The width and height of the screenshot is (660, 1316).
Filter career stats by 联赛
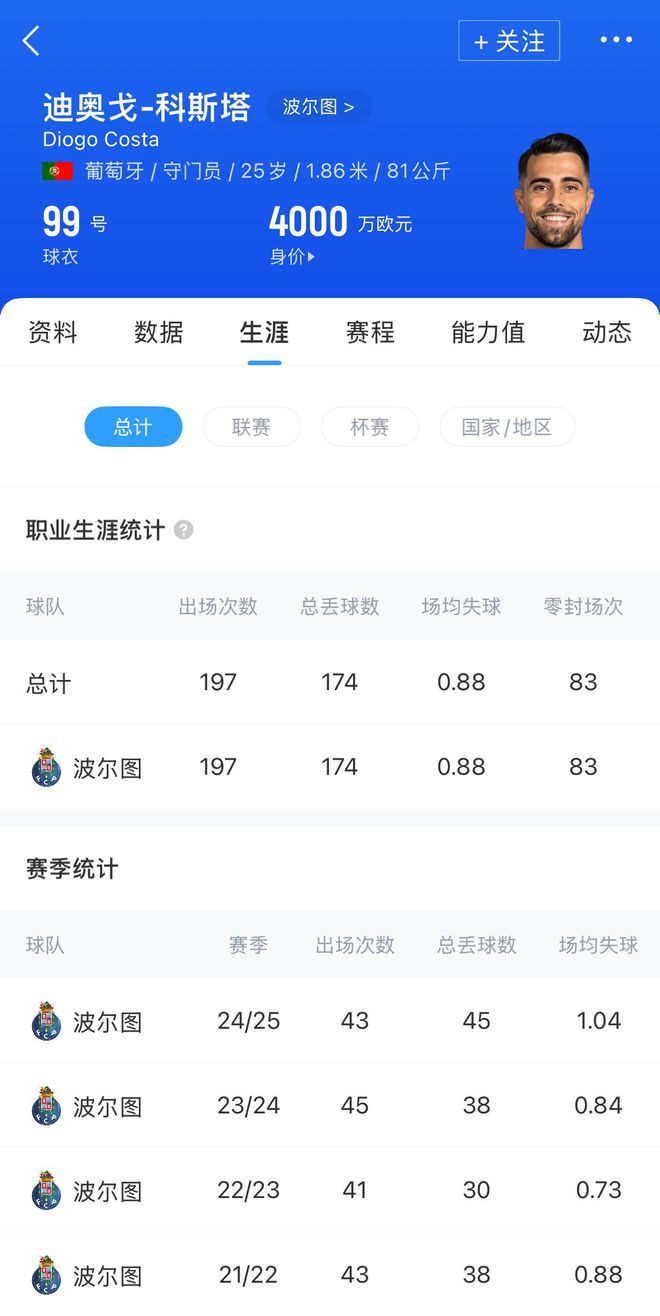(x=251, y=427)
